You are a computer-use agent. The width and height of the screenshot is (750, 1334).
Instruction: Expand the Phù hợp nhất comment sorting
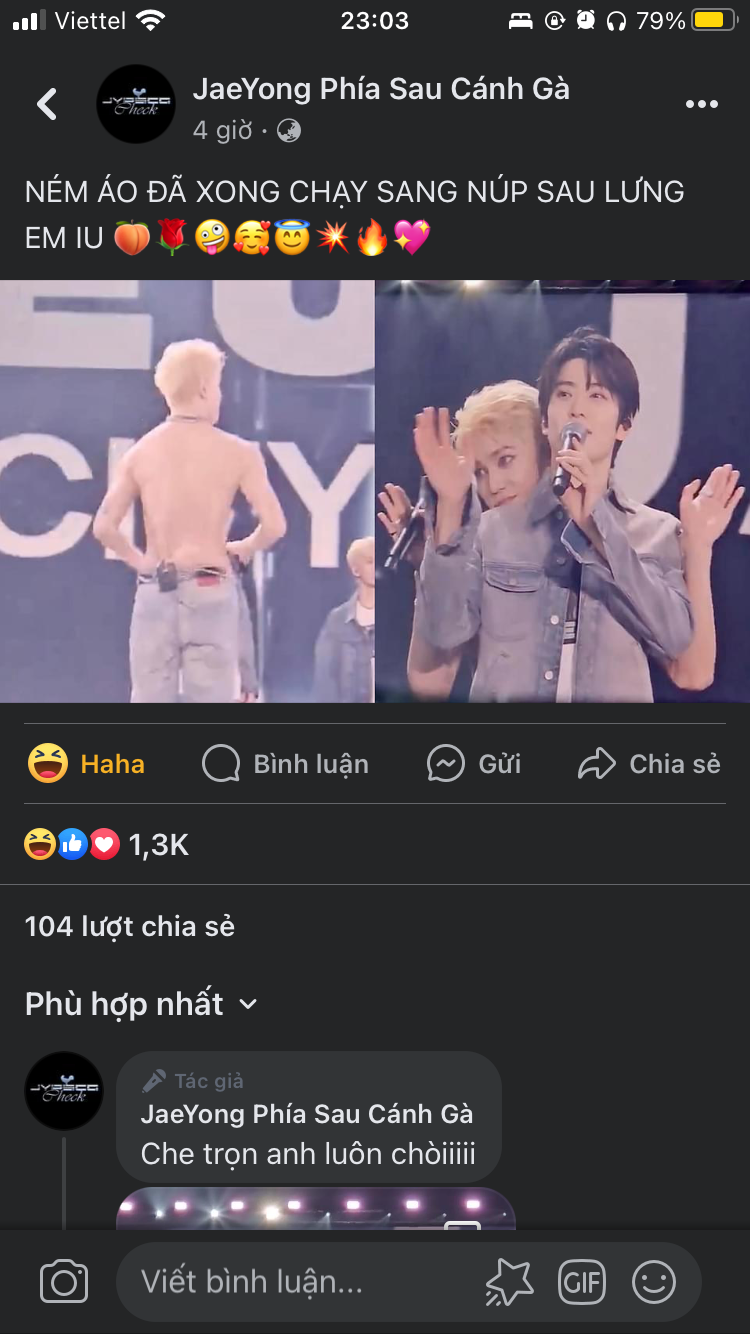[x=141, y=1004]
